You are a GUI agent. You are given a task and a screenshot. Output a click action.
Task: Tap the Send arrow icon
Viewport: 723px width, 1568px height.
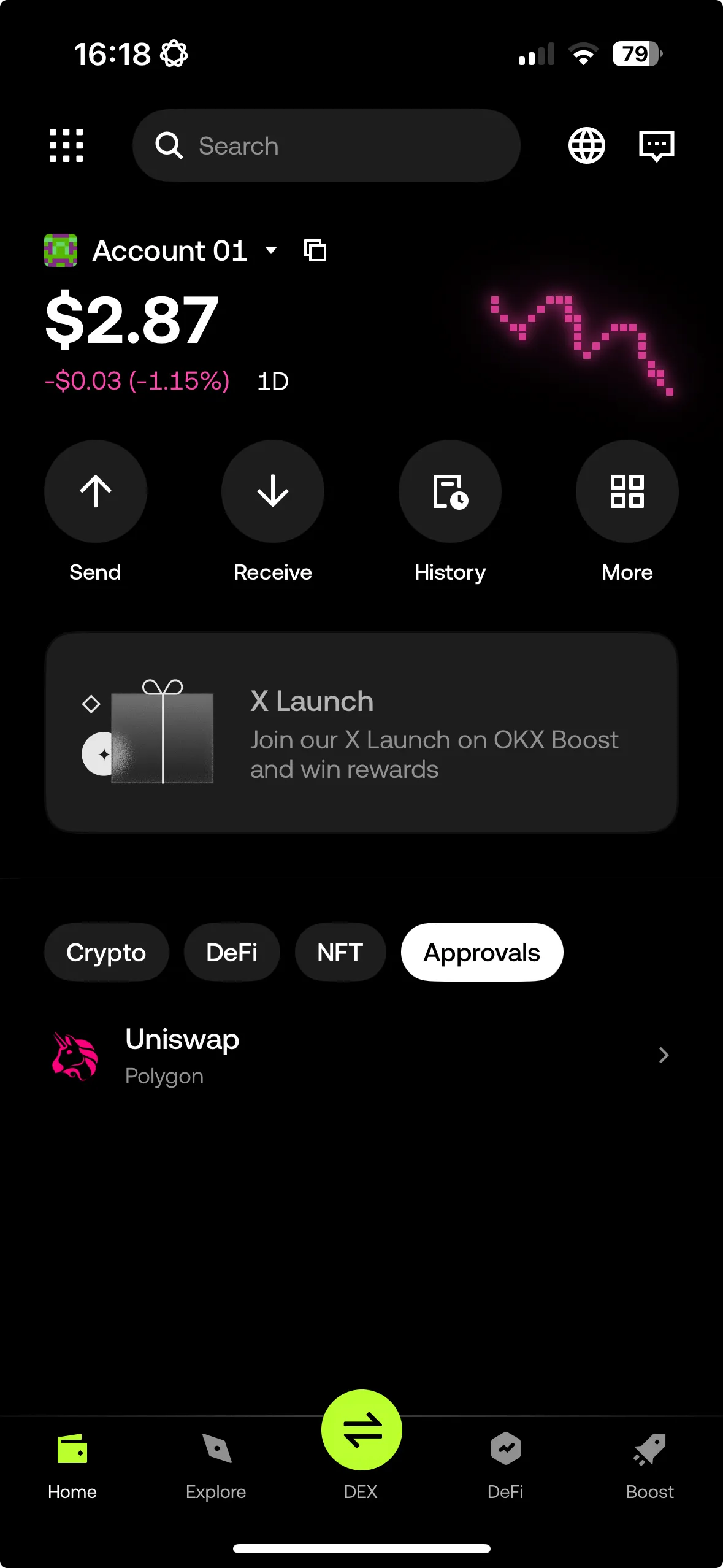[x=96, y=491]
